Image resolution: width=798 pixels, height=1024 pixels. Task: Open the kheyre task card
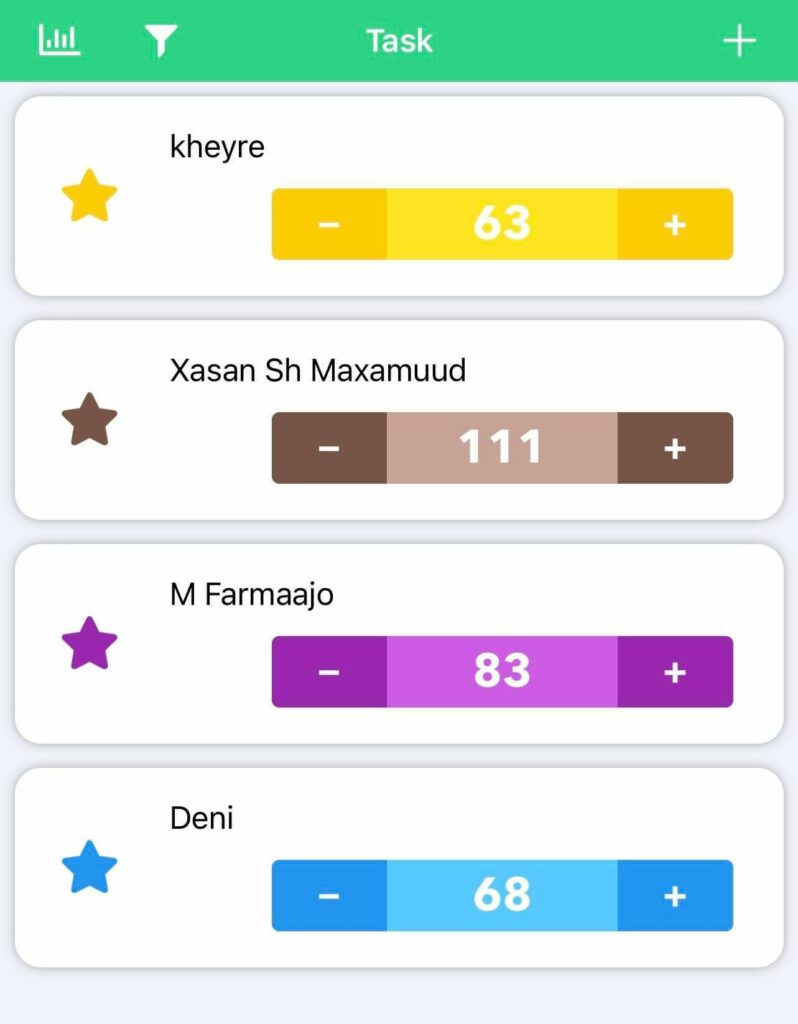tap(217, 147)
